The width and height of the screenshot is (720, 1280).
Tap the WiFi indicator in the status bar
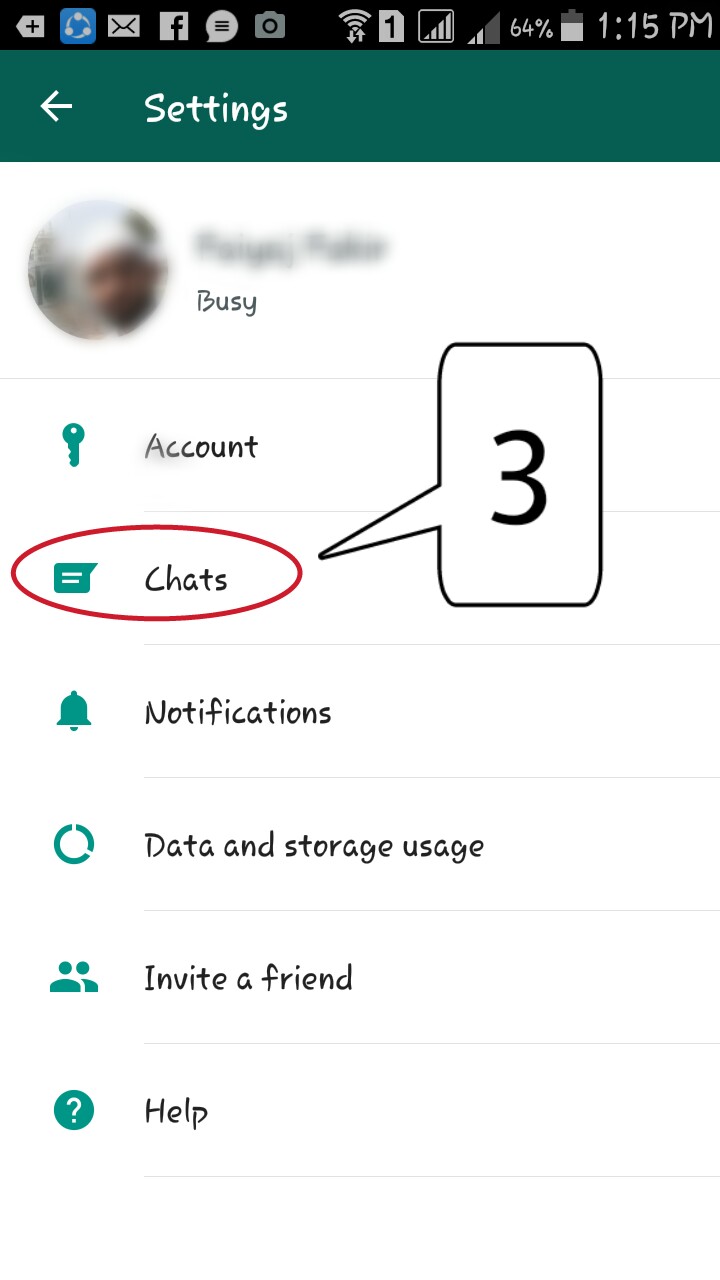[354, 25]
